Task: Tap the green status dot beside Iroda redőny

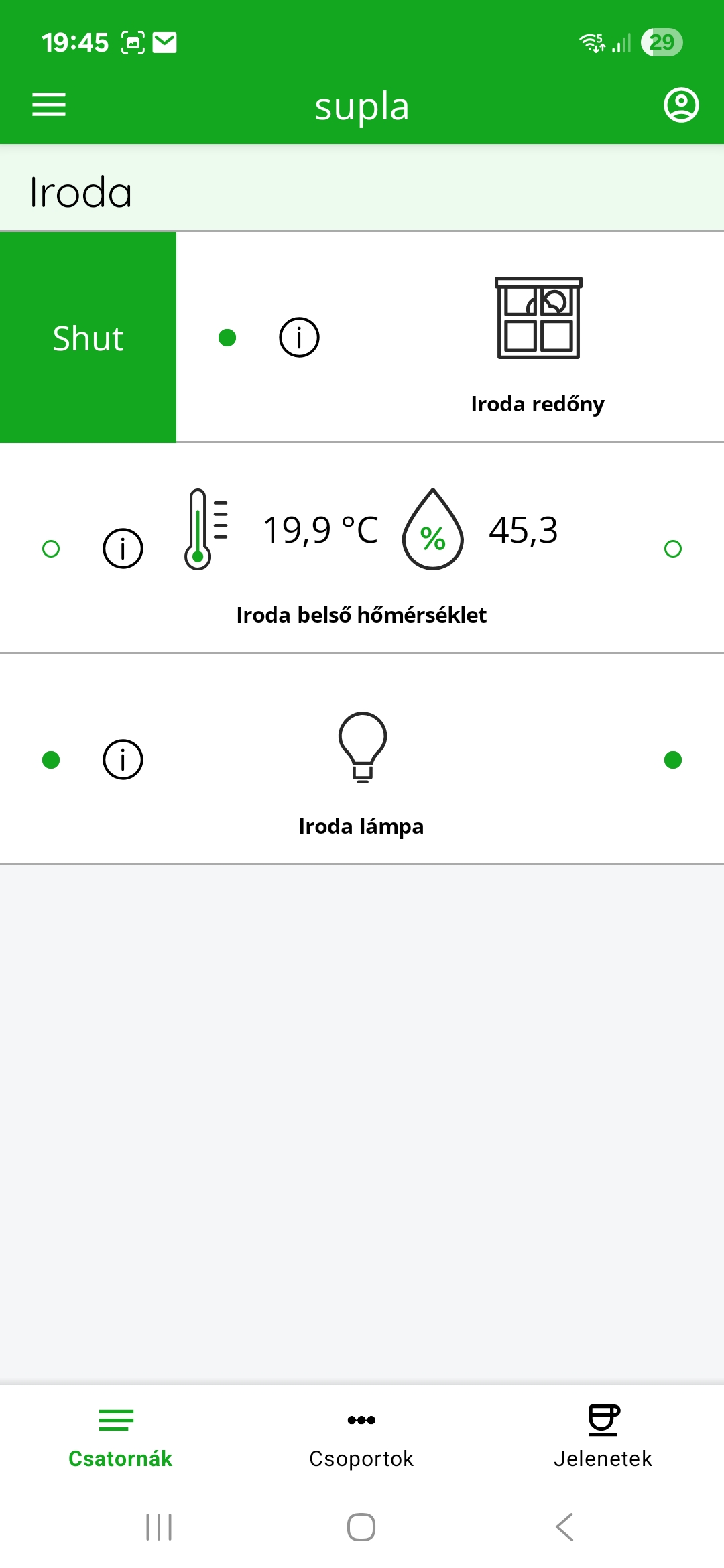Action: coord(227,337)
